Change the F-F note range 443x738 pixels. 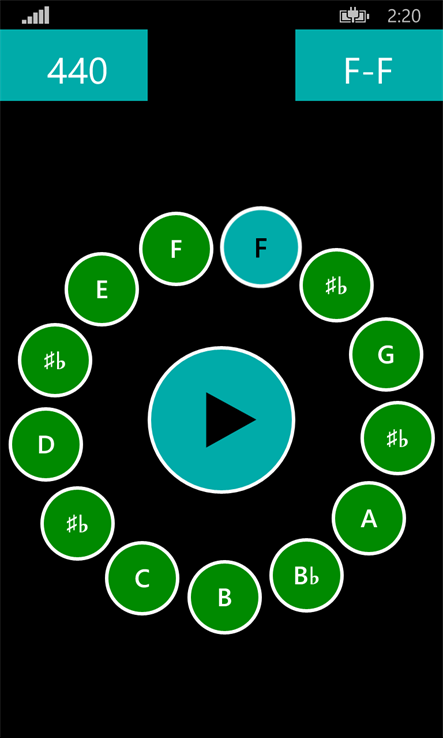(369, 65)
